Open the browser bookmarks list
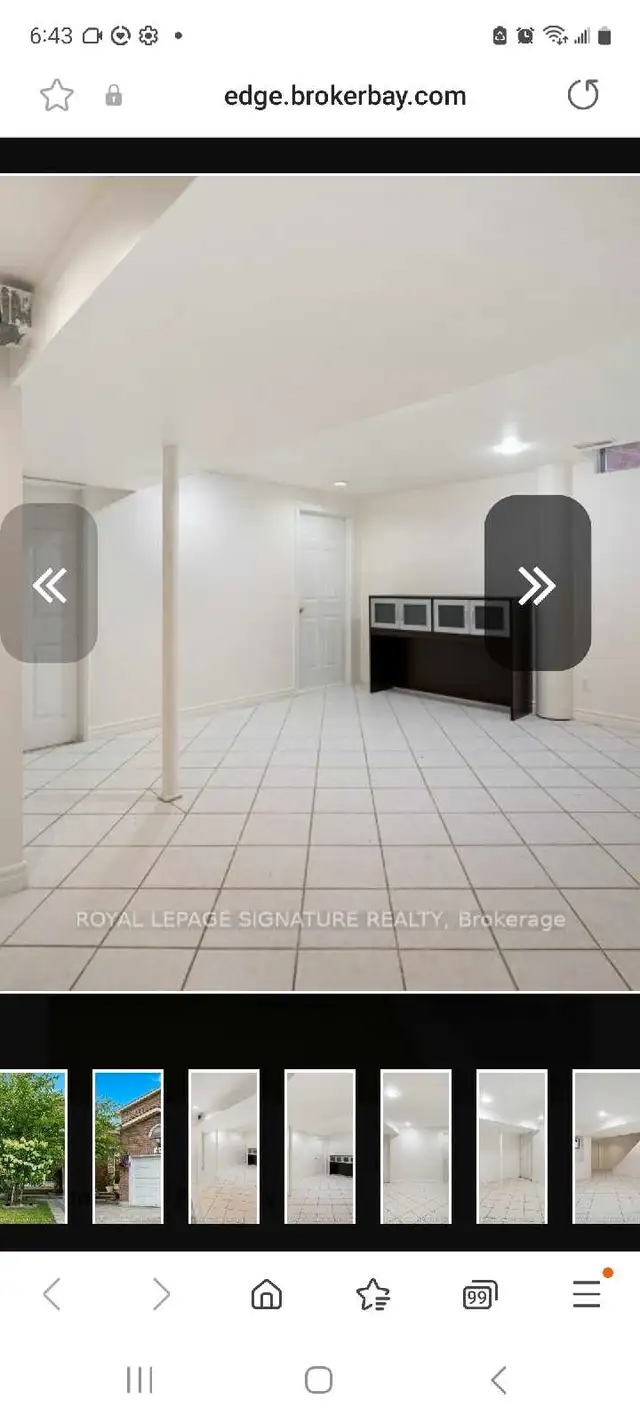The height and width of the screenshot is (1422, 640). 373,1295
